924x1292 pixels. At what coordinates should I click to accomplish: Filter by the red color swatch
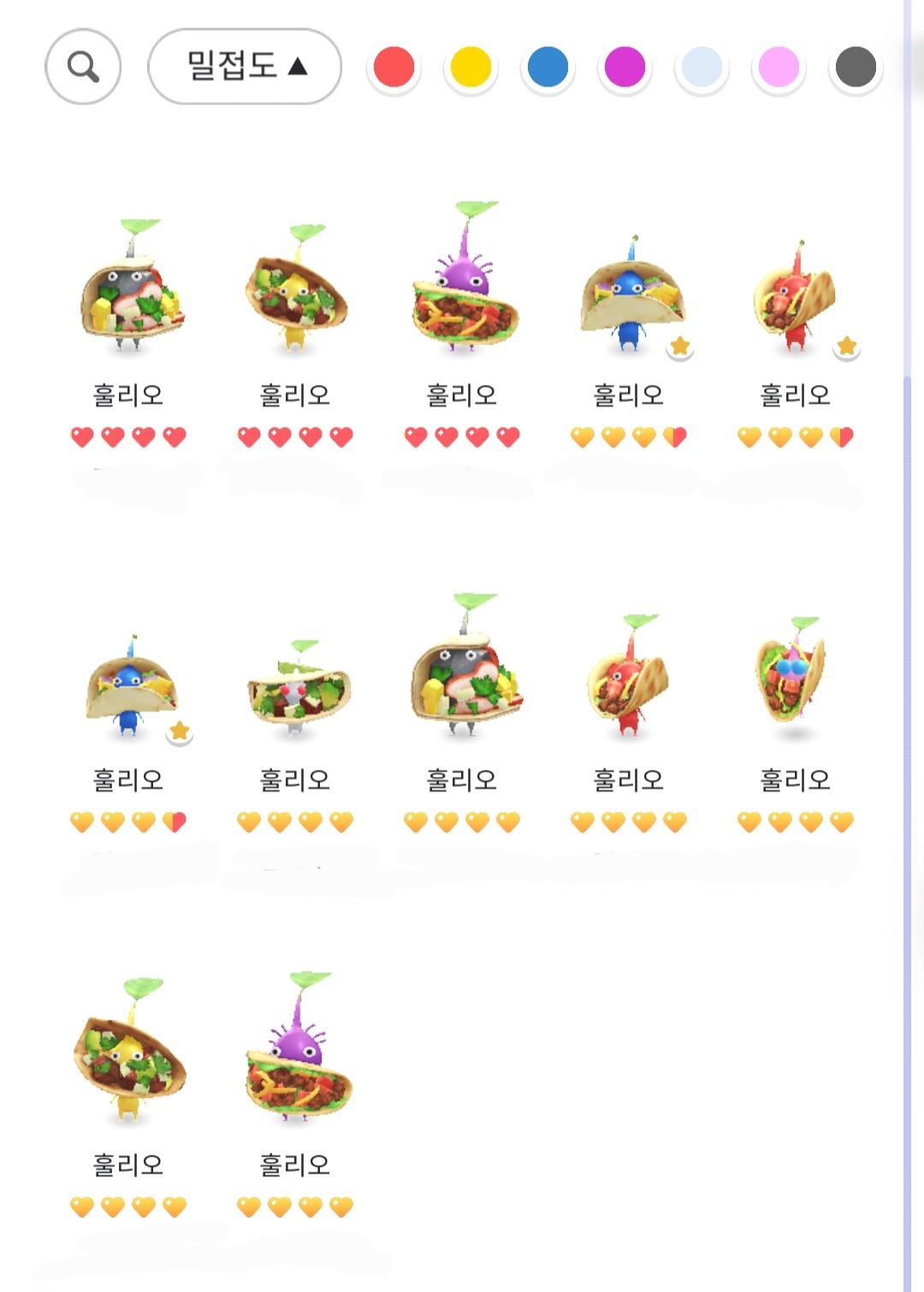pyautogui.click(x=394, y=67)
